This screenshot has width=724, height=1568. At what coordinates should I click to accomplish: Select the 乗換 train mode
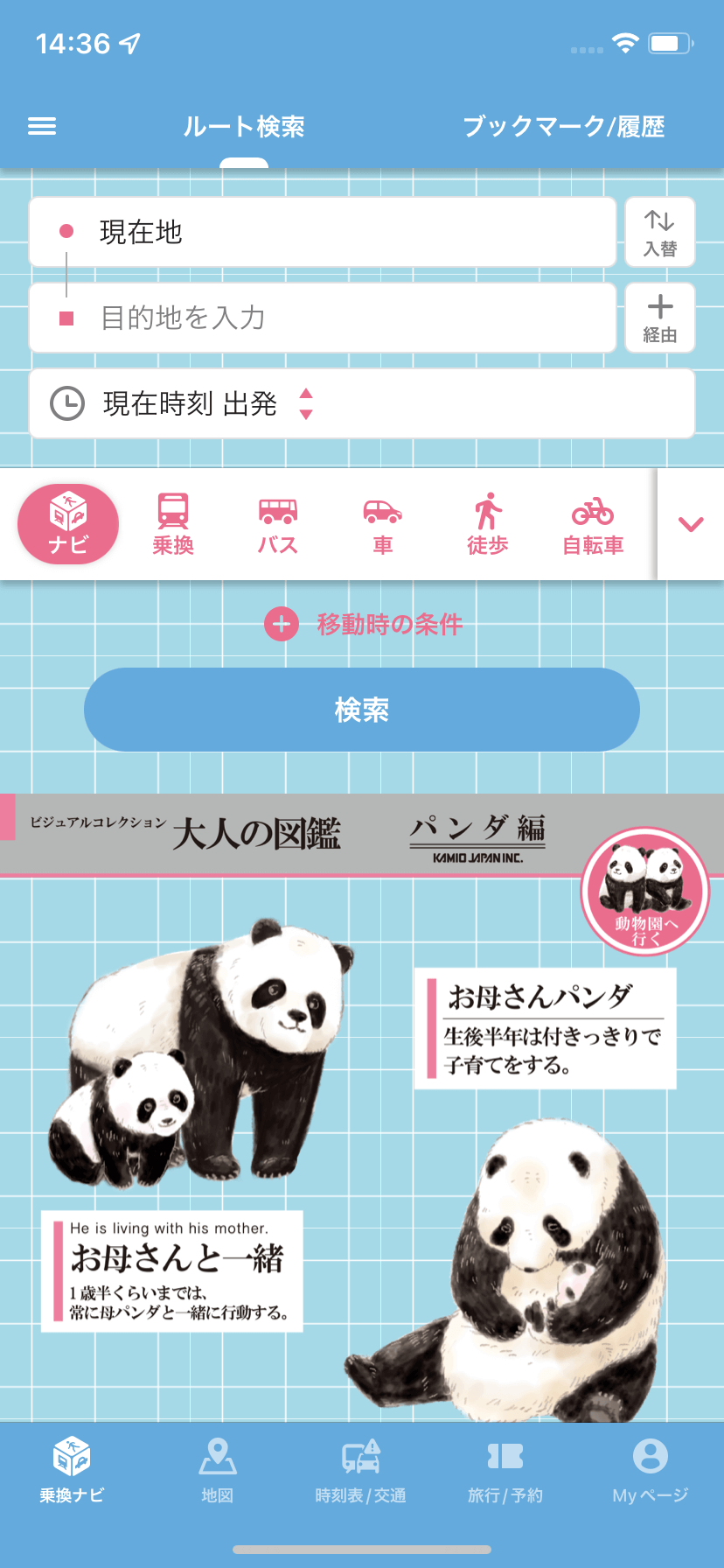point(173,524)
